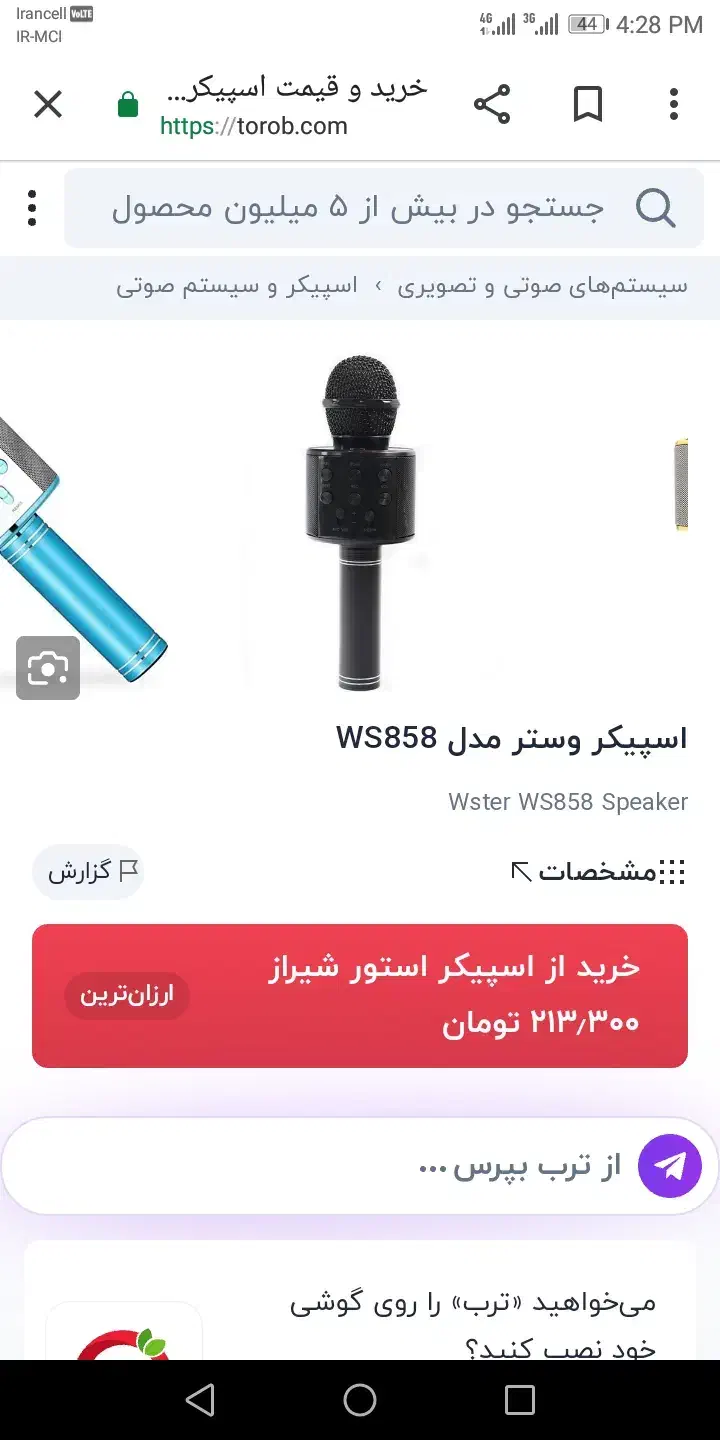Image resolution: width=720 pixels, height=1440 pixels.
Task: Tap the bookmark icon to save this page
Action: click(x=589, y=104)
